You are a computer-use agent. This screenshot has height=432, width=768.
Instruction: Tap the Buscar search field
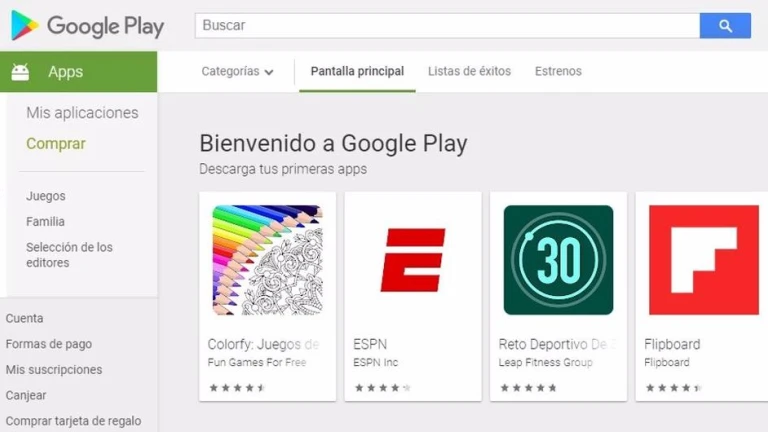(446, 25)
